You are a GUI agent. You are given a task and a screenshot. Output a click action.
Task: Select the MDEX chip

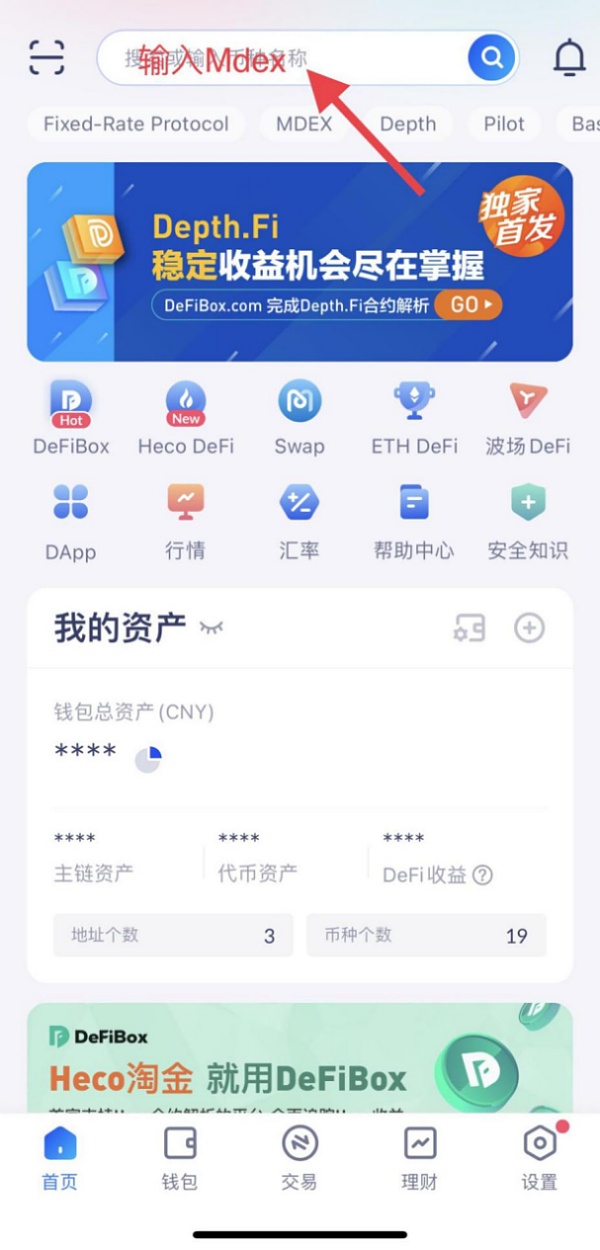[x=304, y=124]
